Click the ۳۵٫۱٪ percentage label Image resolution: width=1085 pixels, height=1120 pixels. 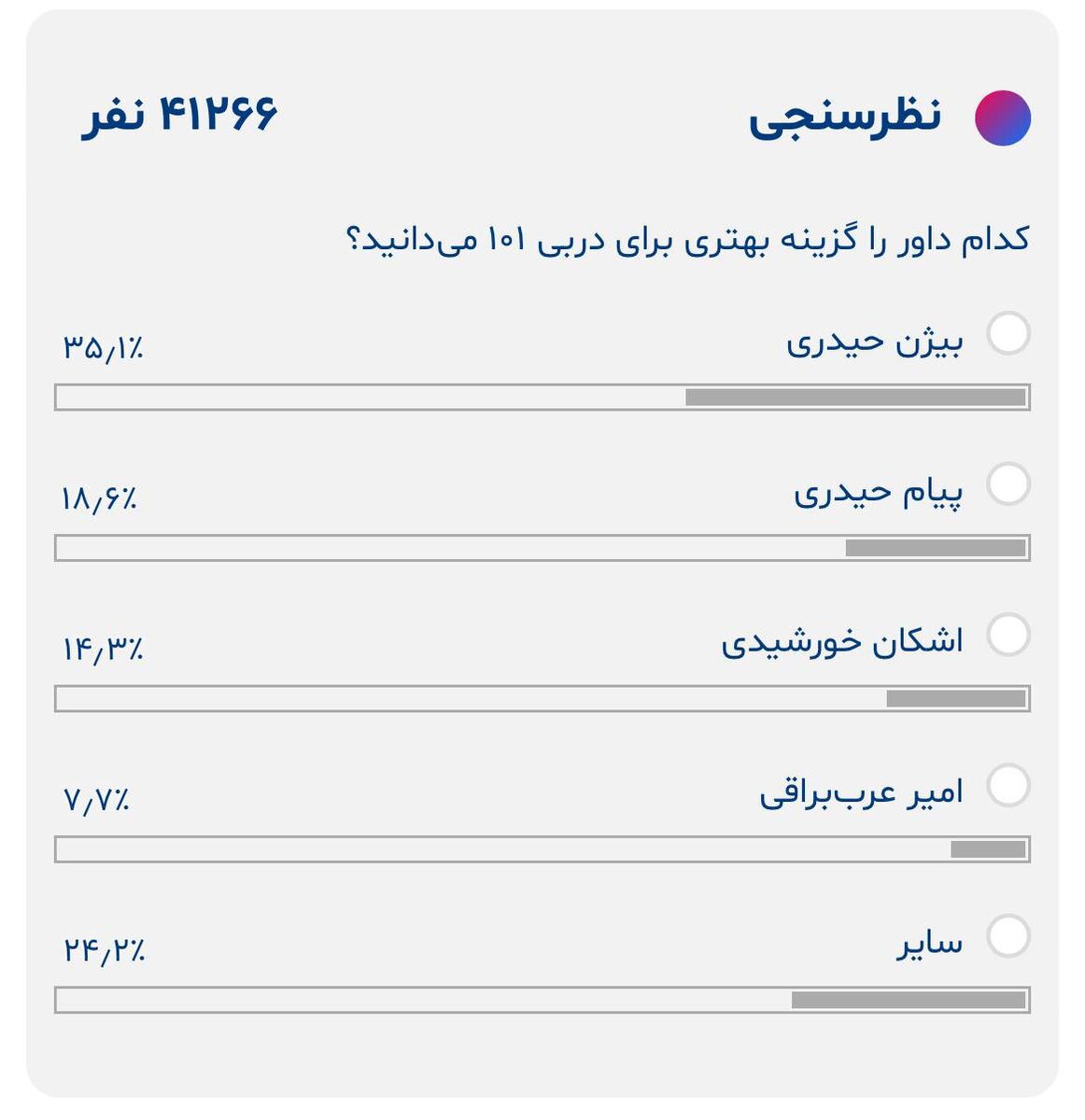[x=101, y=347]
